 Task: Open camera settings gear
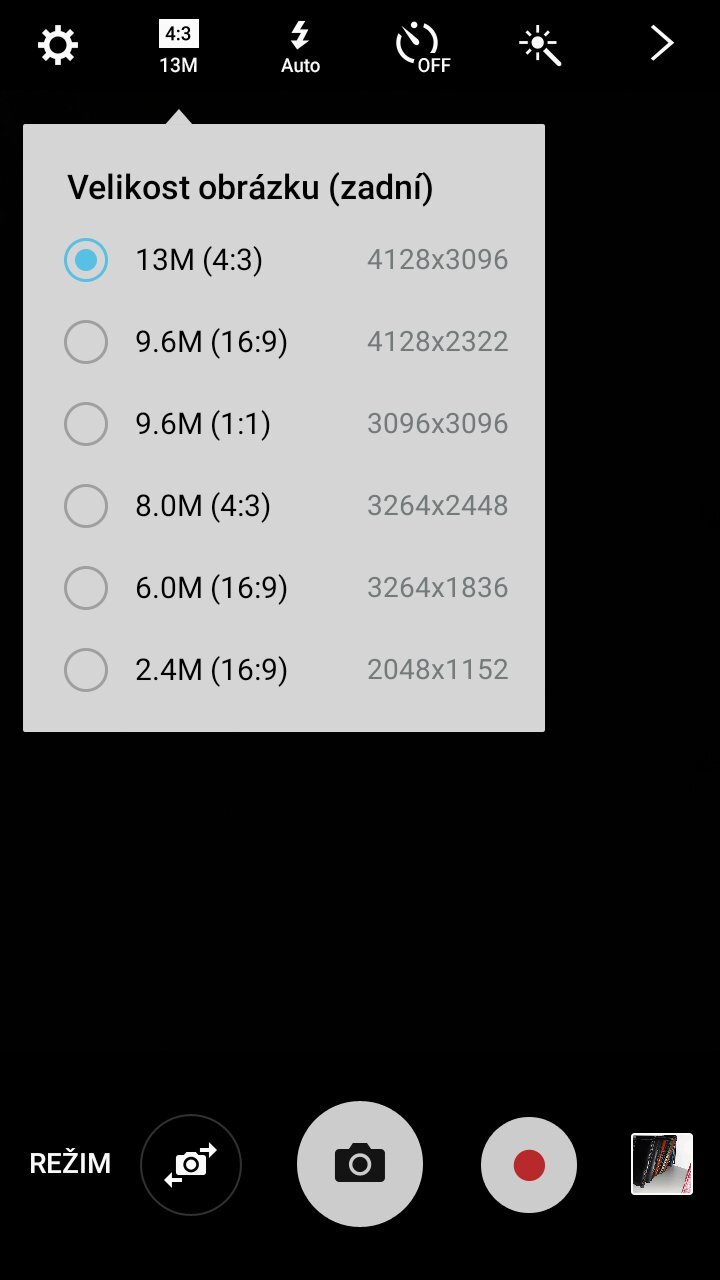pos(58,46)
